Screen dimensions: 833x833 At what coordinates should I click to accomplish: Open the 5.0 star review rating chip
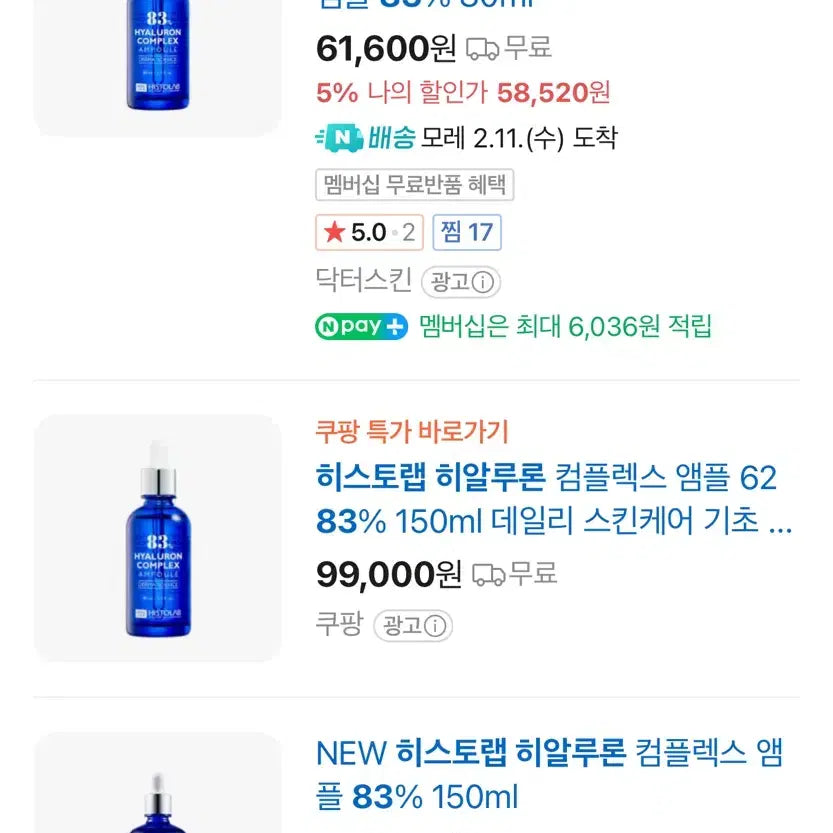(x=369, y=233)
